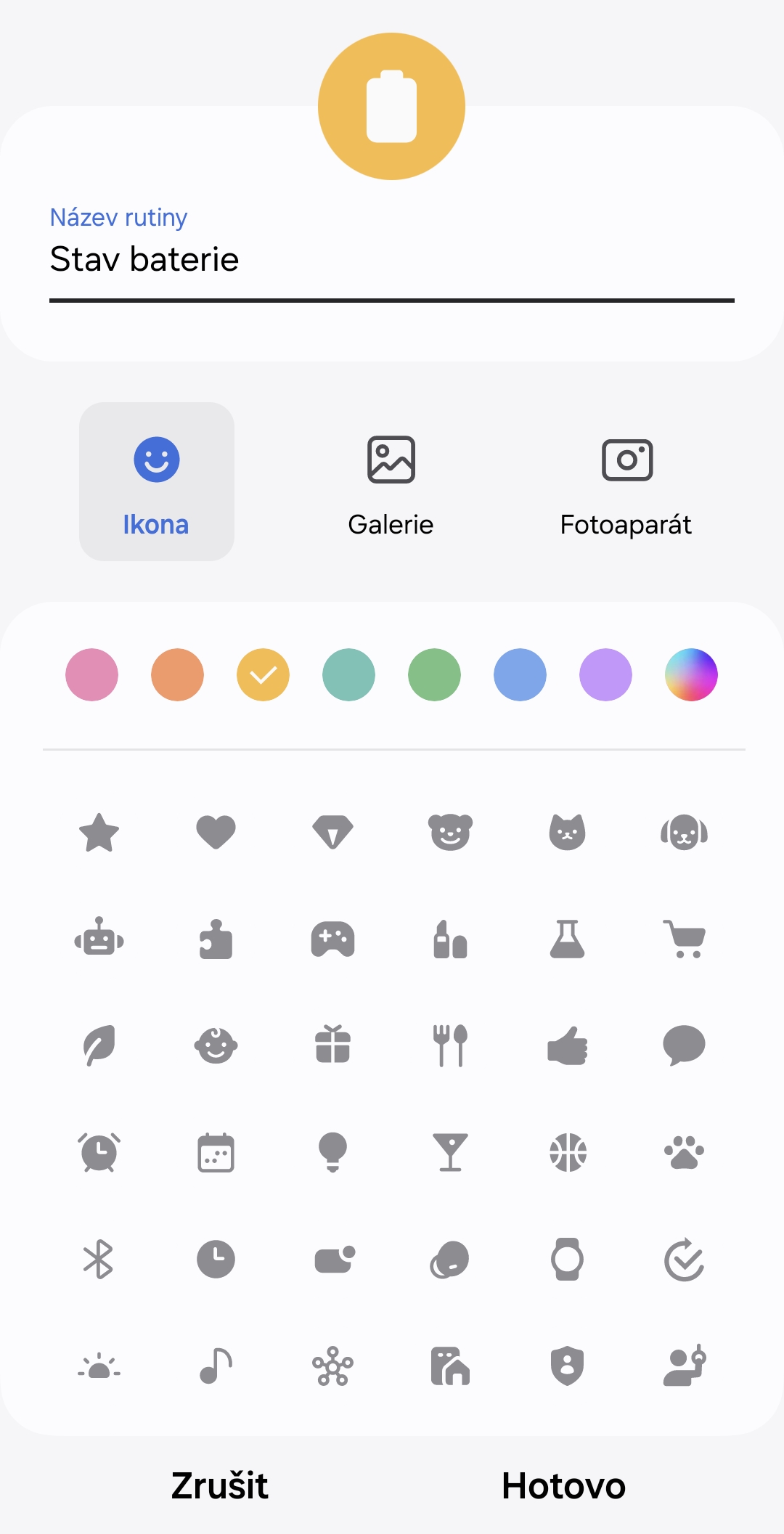784x1534 pixels.
Task: Choose the star icon
Action: point(99,832)
